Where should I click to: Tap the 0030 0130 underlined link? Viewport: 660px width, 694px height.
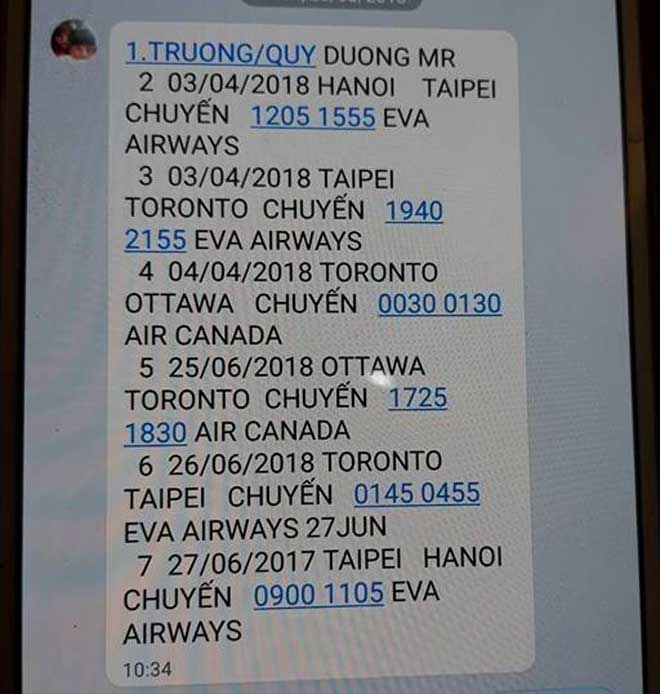pos(439,304)
